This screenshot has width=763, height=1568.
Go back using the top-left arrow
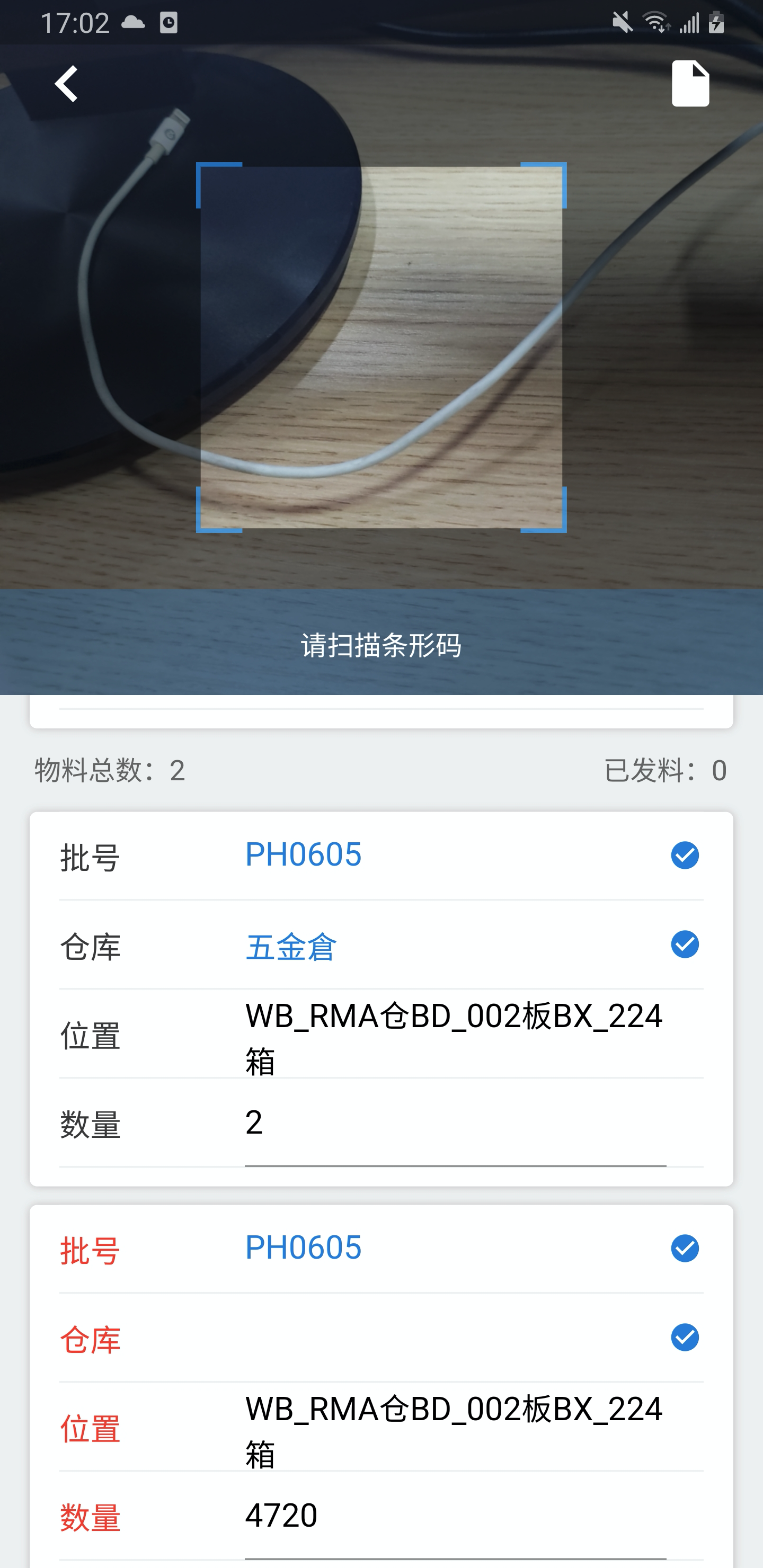(x=66, y=83)
